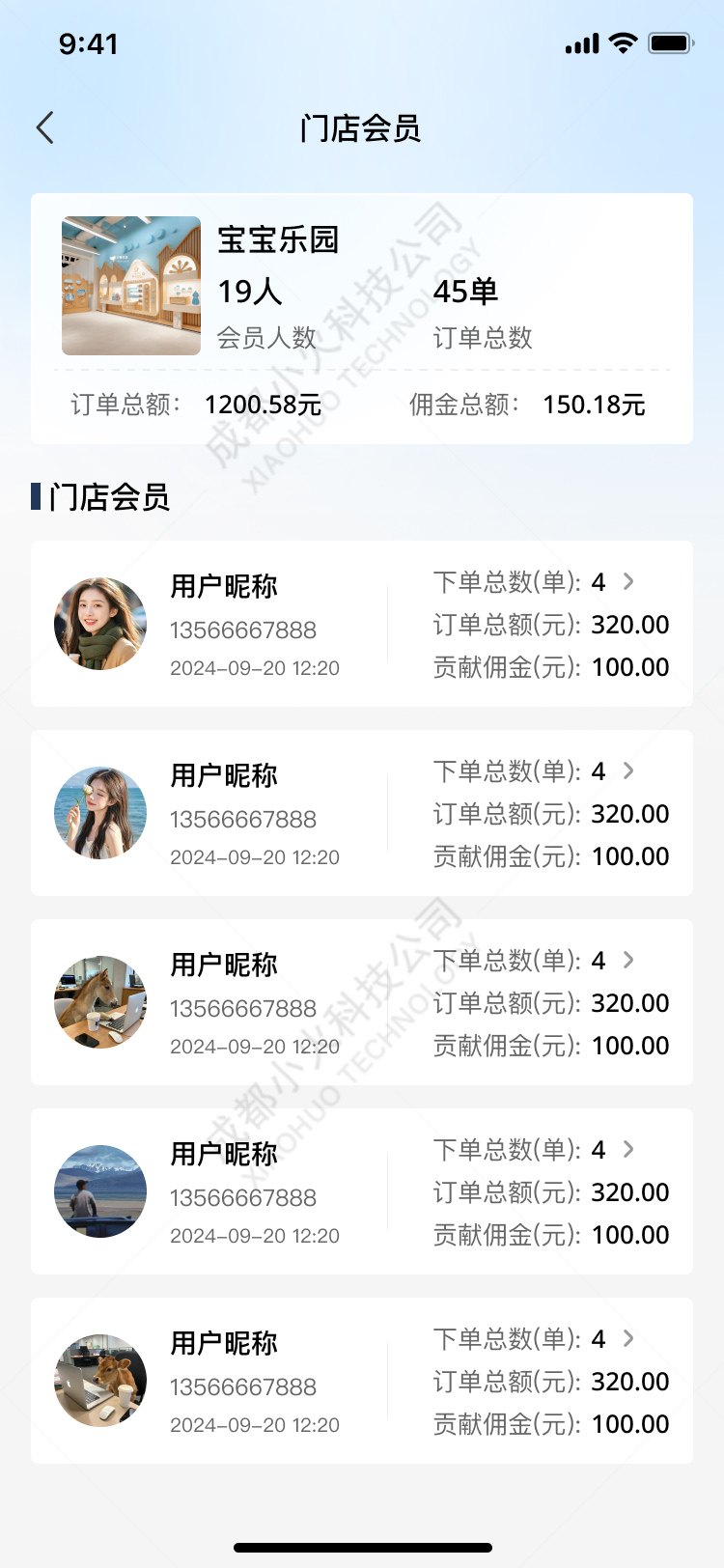Tap the home indicator bar at the bottom
This screenshot has height=1568, width=724.
362,1545
